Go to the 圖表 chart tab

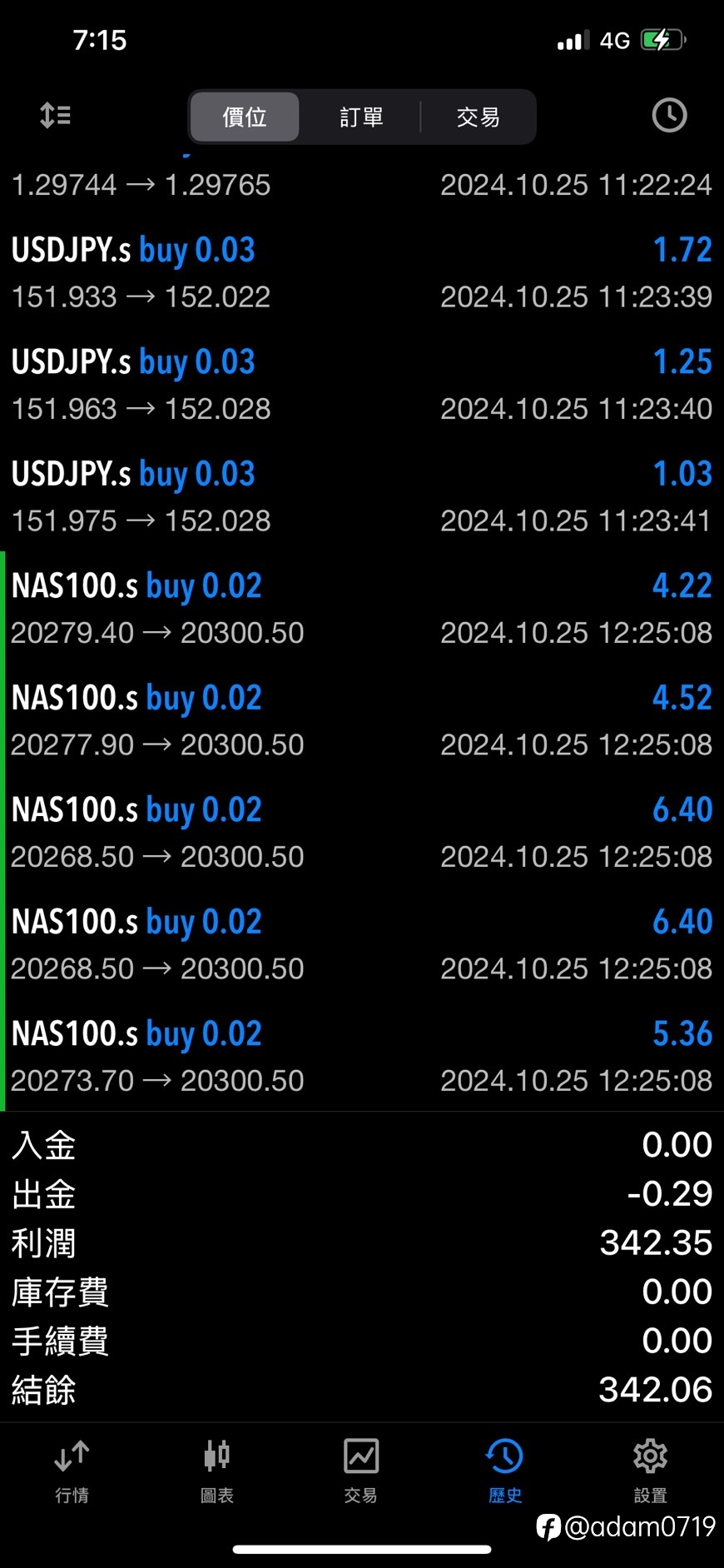coord(216,1471)
